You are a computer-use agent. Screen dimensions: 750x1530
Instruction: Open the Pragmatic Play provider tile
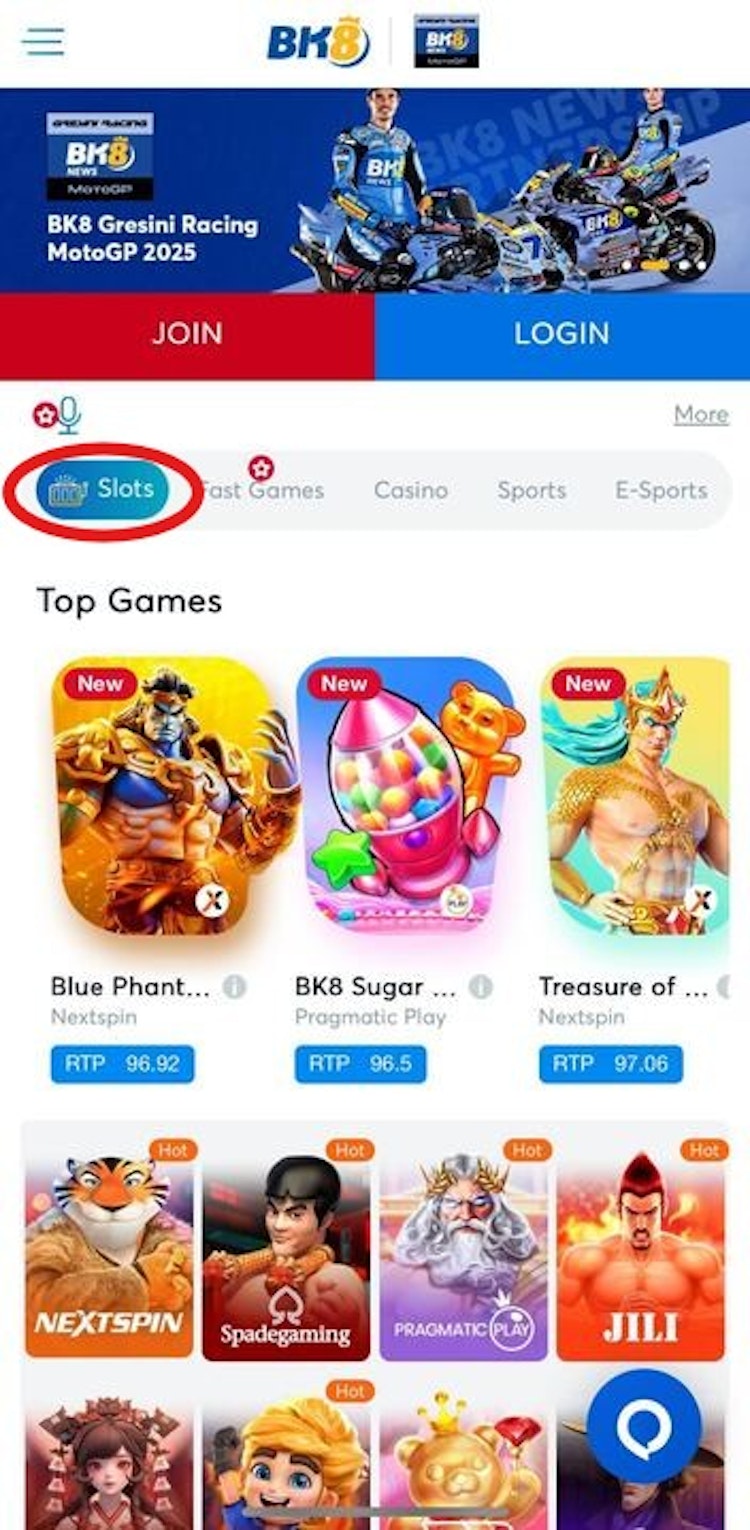click(463, 1255)
